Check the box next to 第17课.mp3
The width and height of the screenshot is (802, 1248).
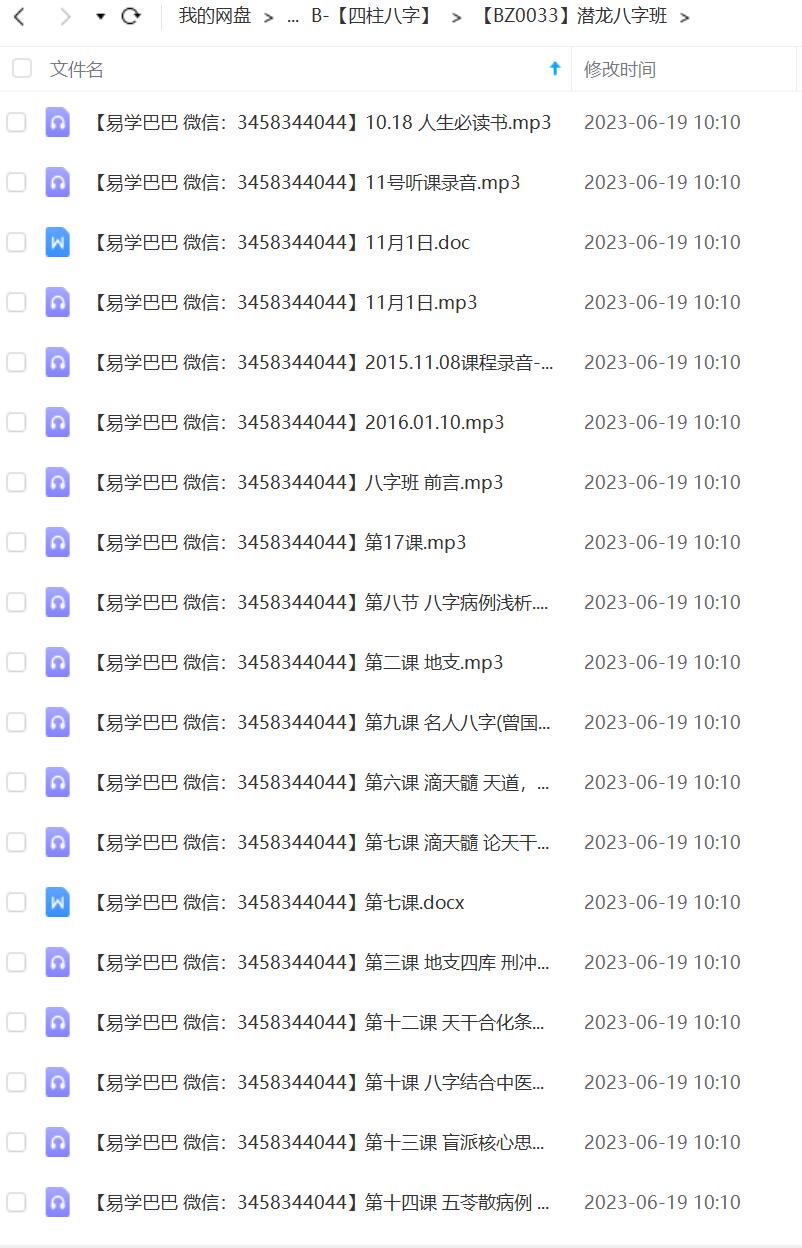(16, 542)
